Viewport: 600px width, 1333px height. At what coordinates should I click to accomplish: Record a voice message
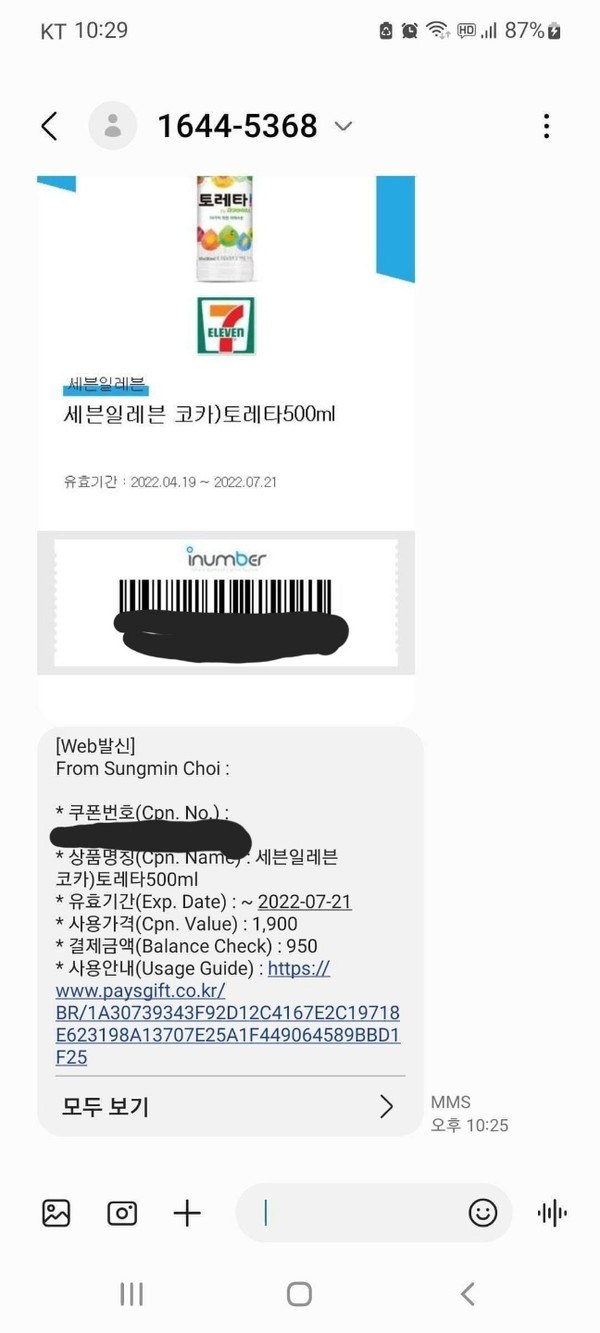coord(552,1213)
